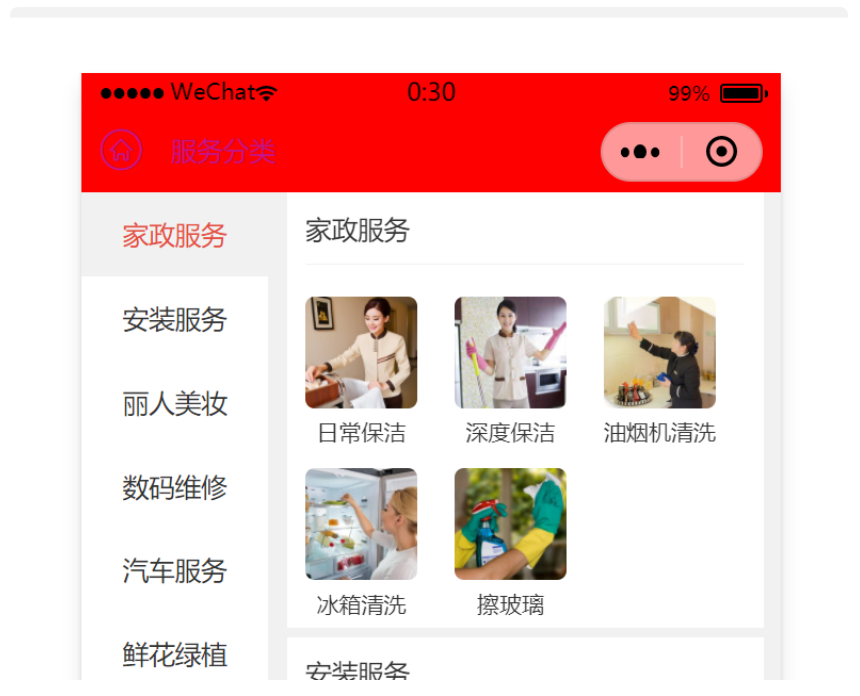This screenshot has width=860, height=696.
Task: Go to the 鲜花绿植 category
Action: point(175,655)
